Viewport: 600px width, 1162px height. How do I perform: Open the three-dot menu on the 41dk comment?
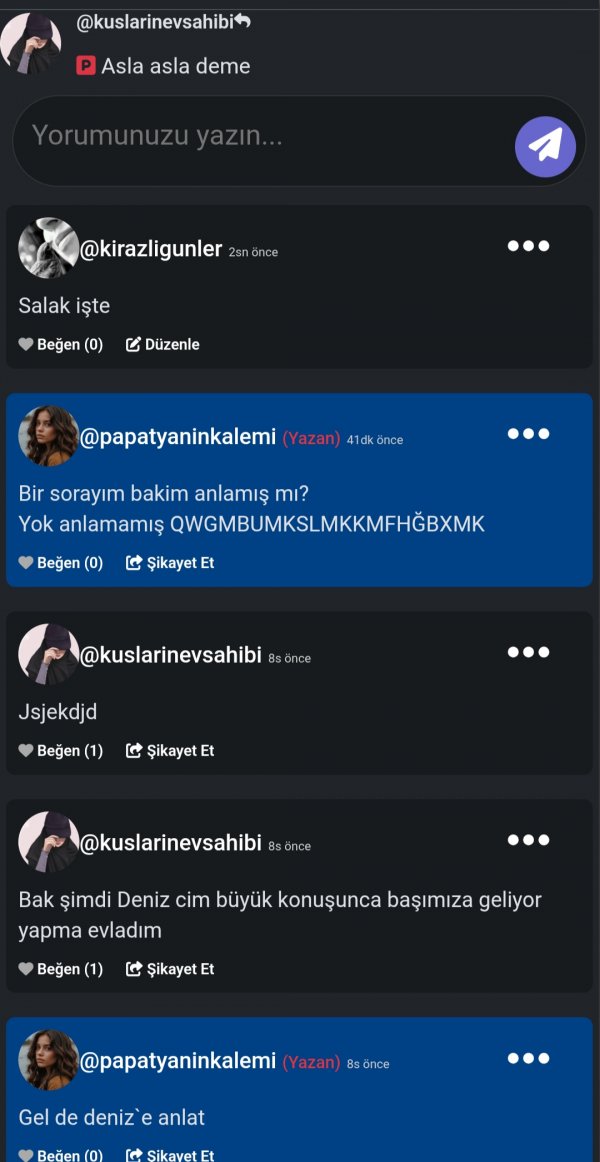coord(528,434)
